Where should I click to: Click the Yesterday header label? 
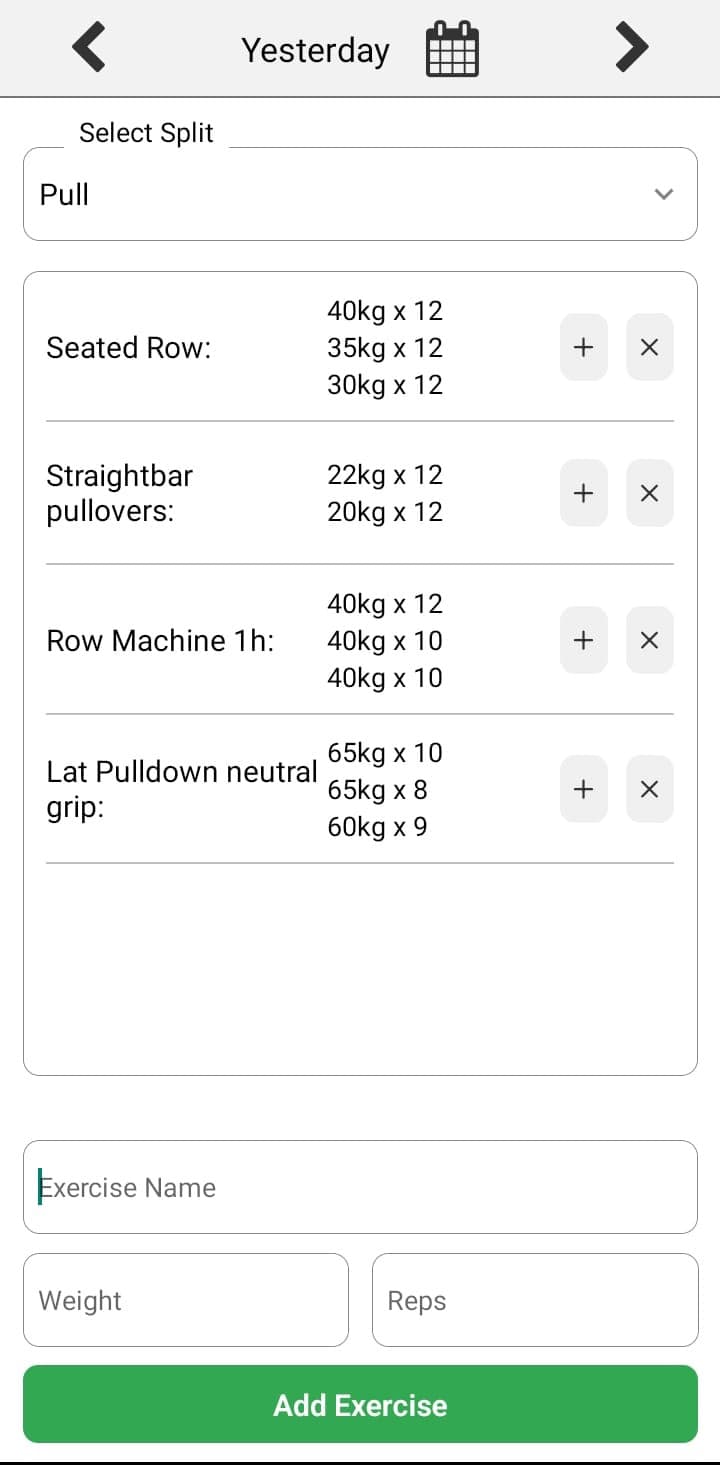click(x=315, y=49)
